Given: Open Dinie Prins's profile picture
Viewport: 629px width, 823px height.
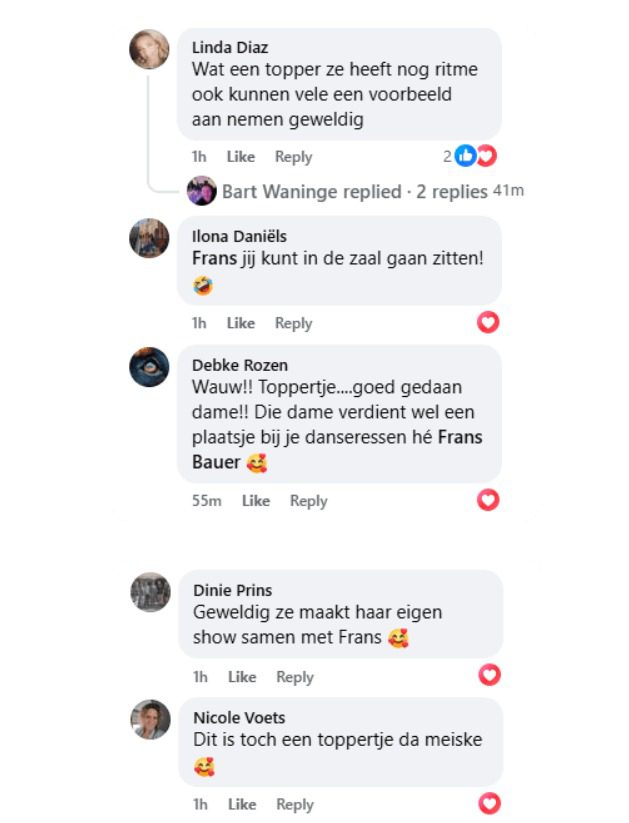Looking at the screenshot, I should [x=150, y=592].
